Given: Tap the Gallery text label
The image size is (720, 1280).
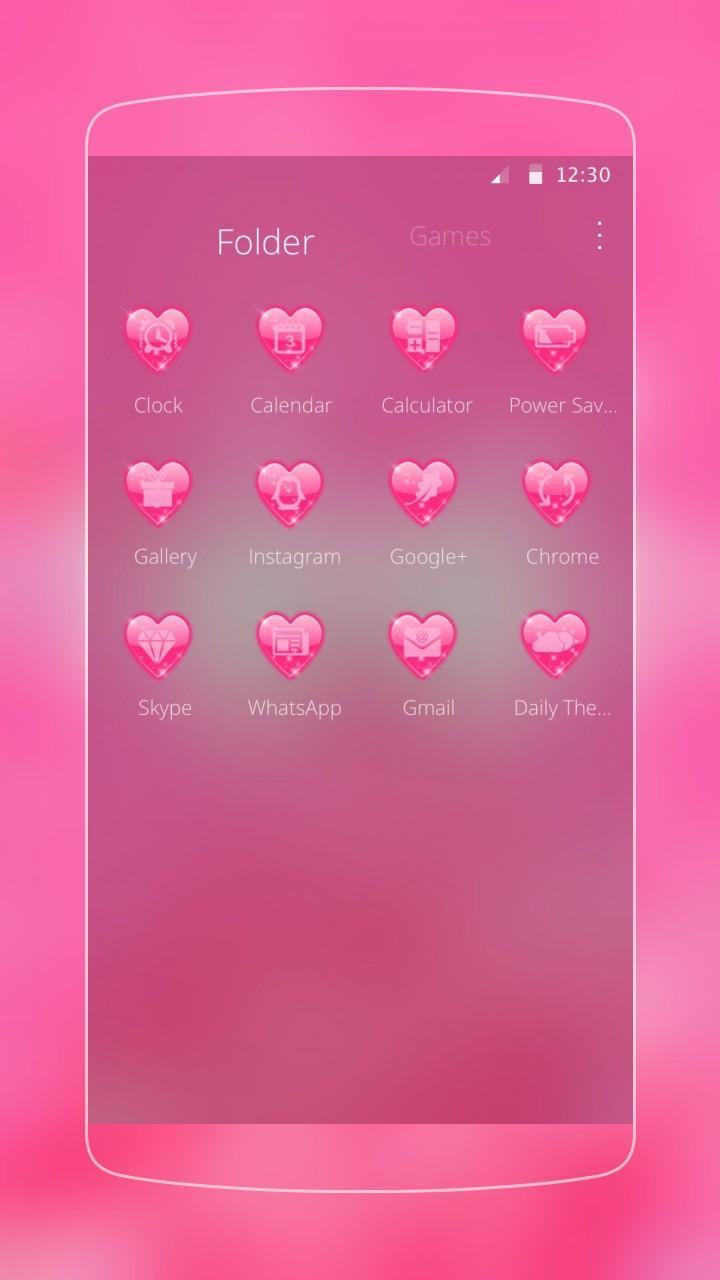Looking at the screenshot, I should point(164,557).
